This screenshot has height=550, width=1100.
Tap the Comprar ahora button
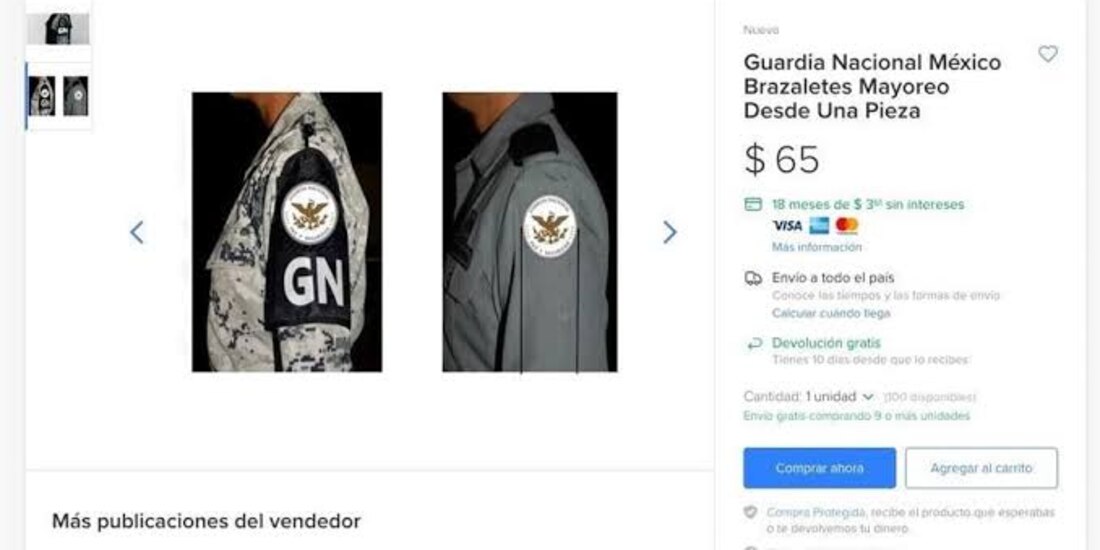(819, 468)
